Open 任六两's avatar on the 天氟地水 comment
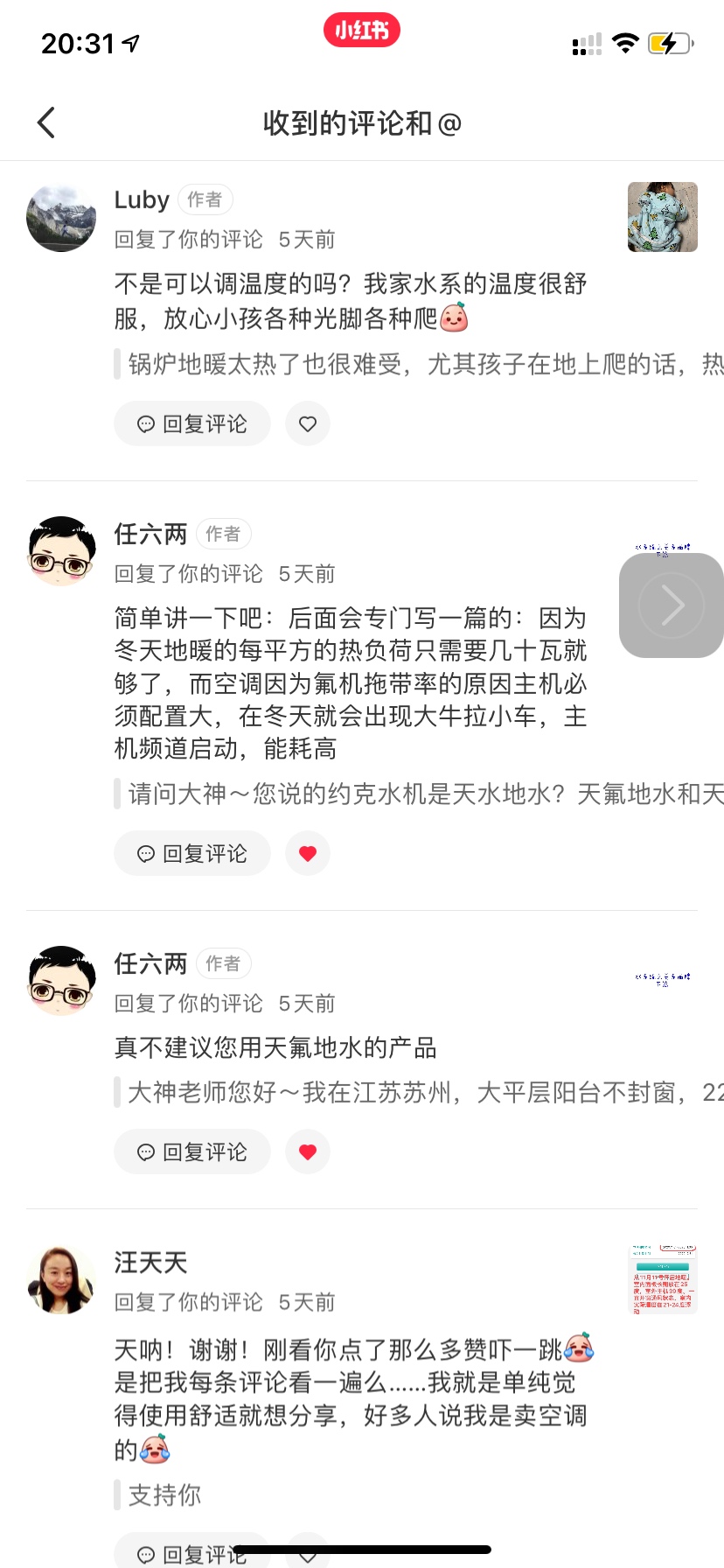Screen dimensions: 724x1568 click(x=61, y=981)
